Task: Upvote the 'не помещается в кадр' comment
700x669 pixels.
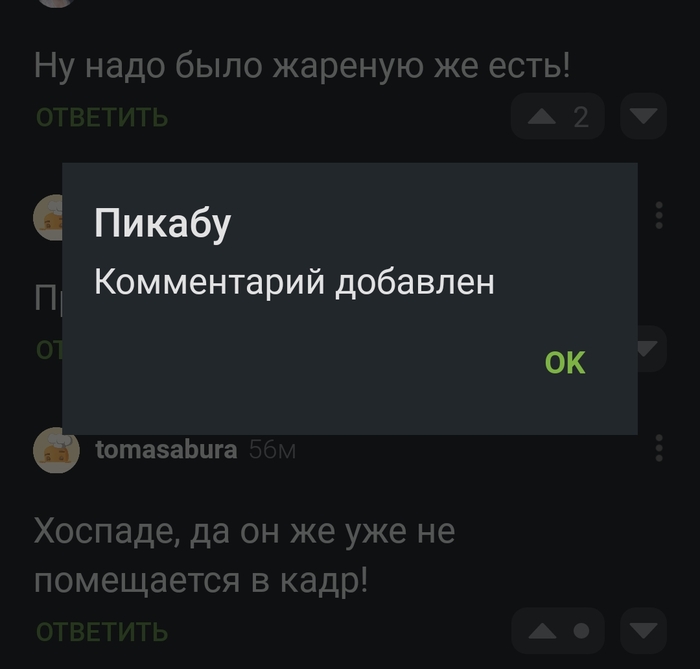Action: [543, 631]
